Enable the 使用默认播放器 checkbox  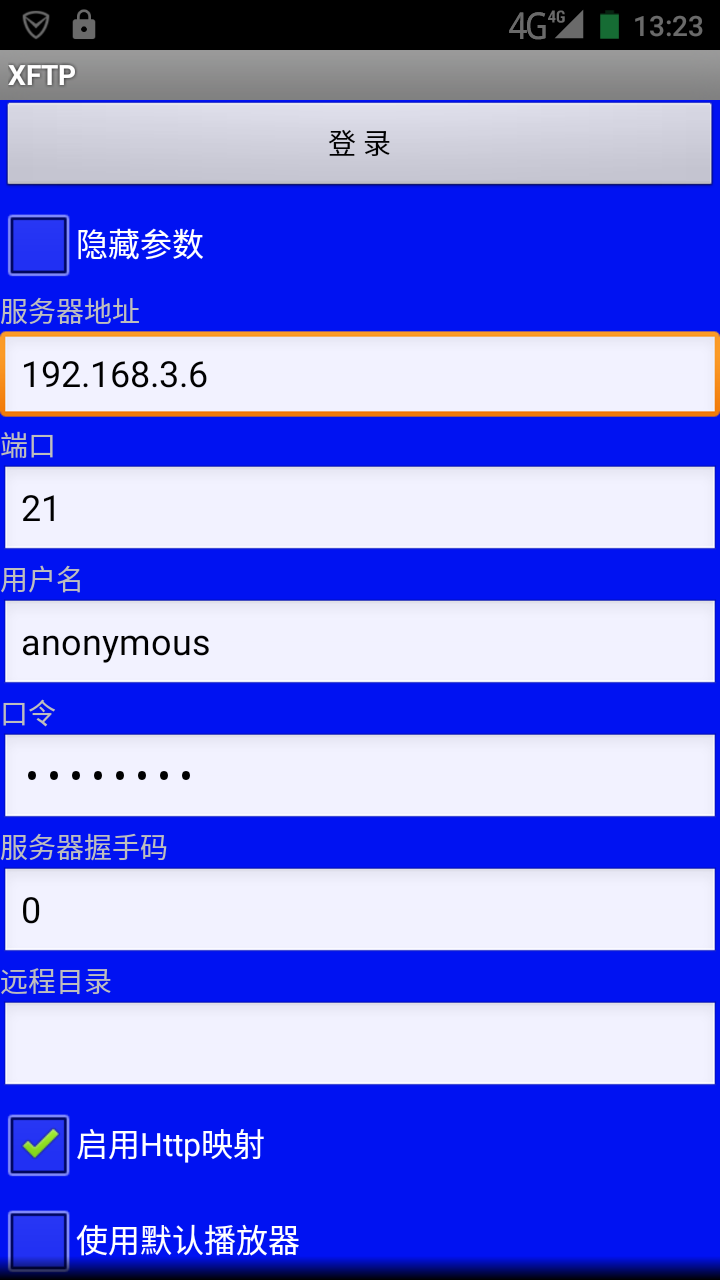[39, 1241]
